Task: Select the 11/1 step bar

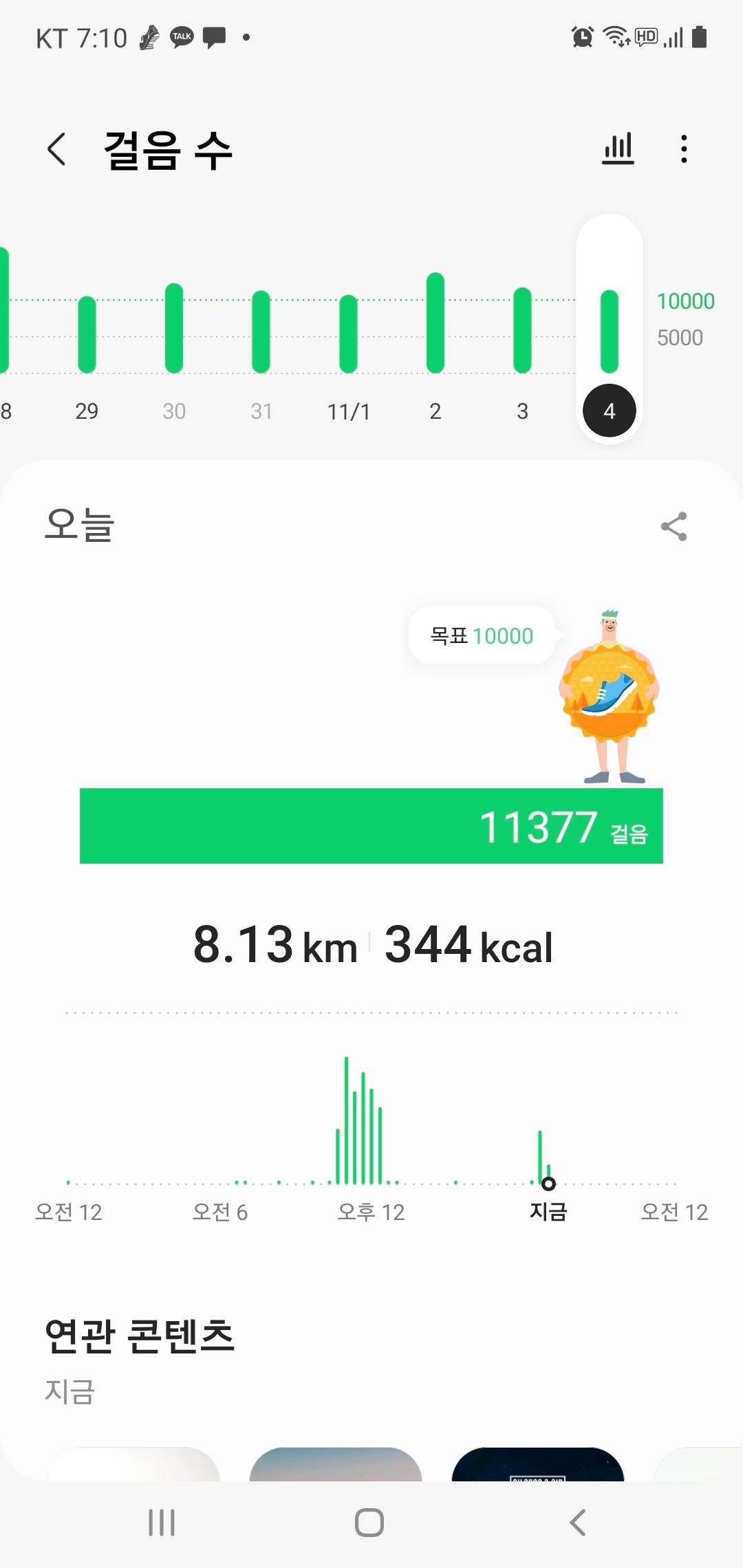Action: (x=349, y=334)
